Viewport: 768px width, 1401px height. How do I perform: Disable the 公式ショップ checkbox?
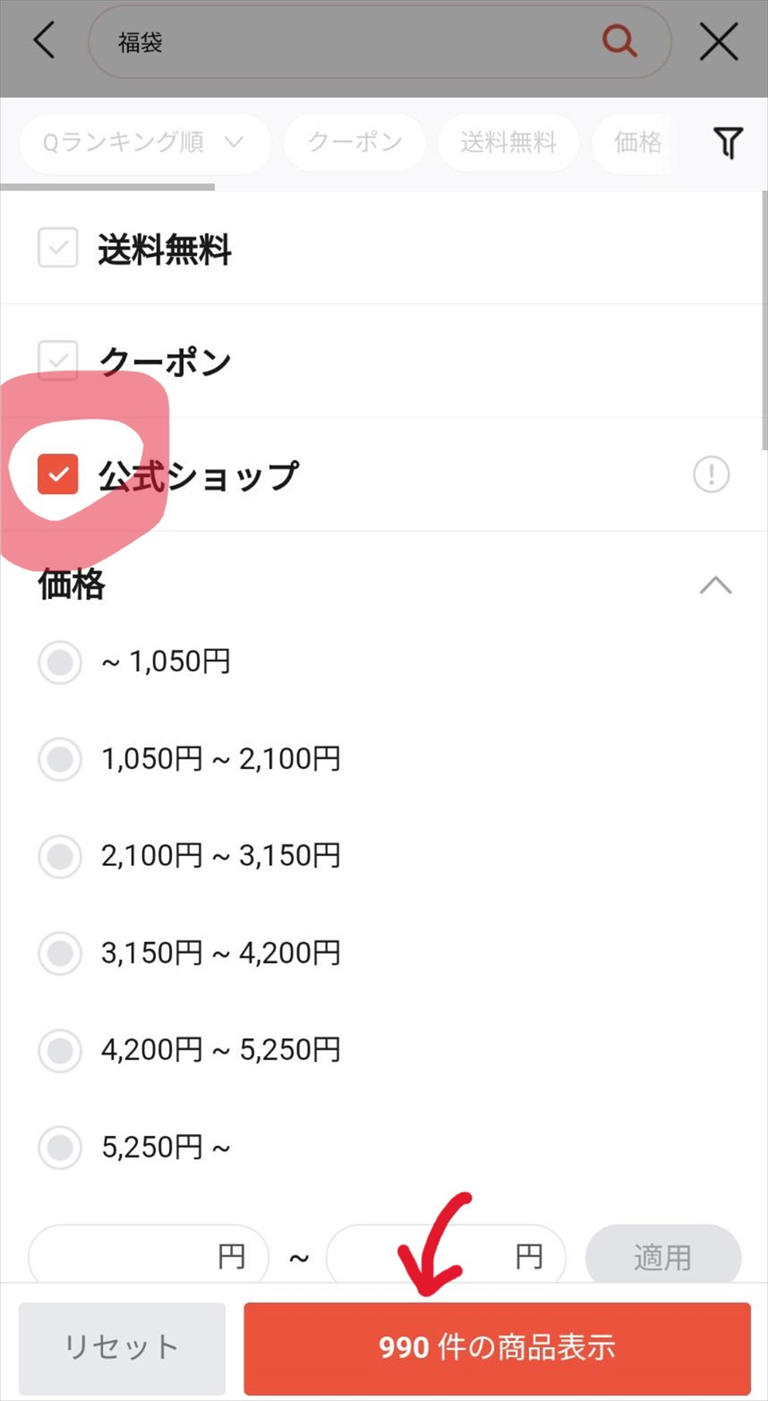click(58, 474)
